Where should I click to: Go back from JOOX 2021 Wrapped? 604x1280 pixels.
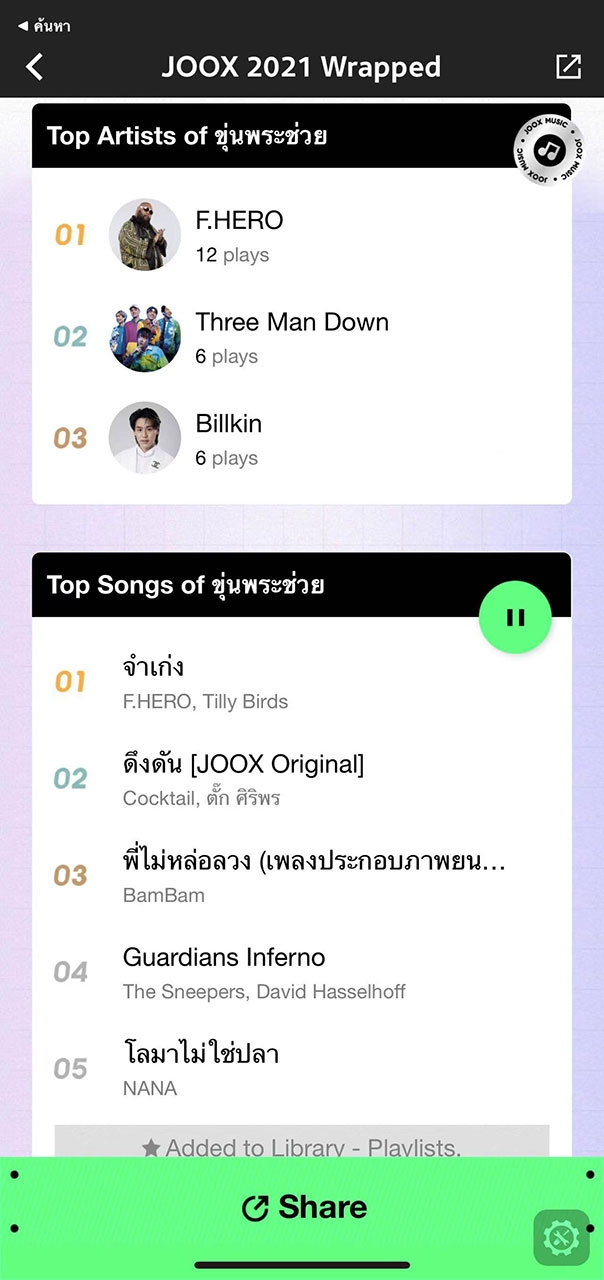pos(35,67)
